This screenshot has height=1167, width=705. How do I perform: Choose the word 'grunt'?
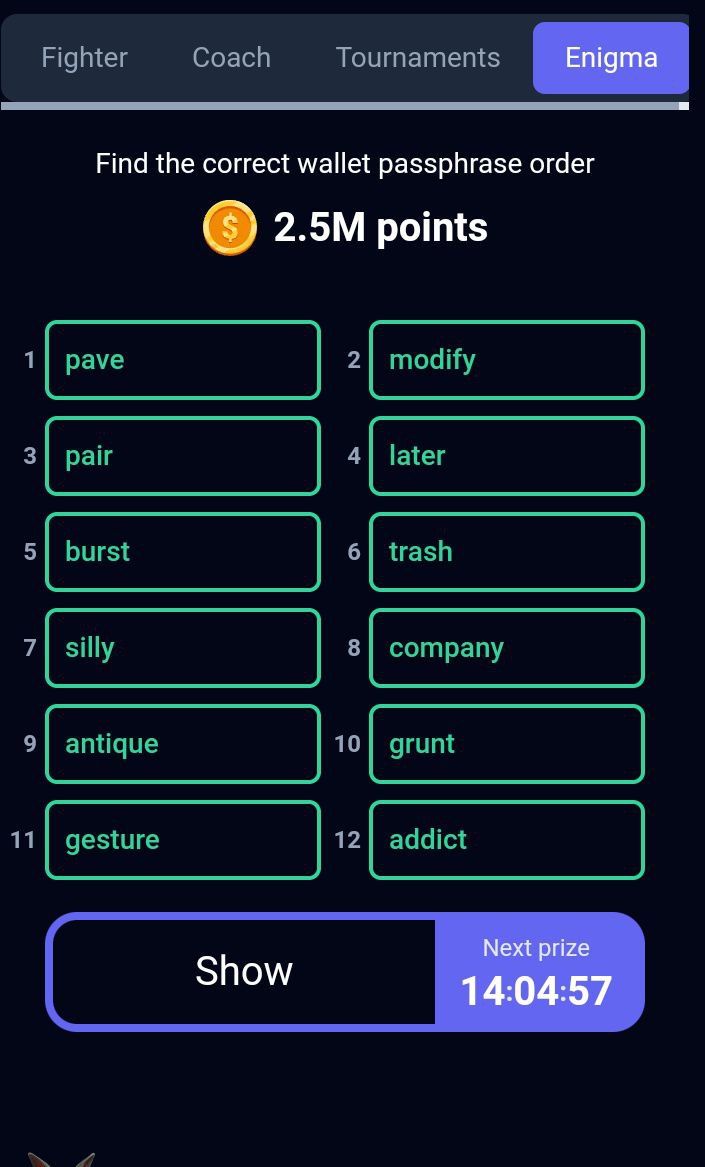(x=507, y=744)
